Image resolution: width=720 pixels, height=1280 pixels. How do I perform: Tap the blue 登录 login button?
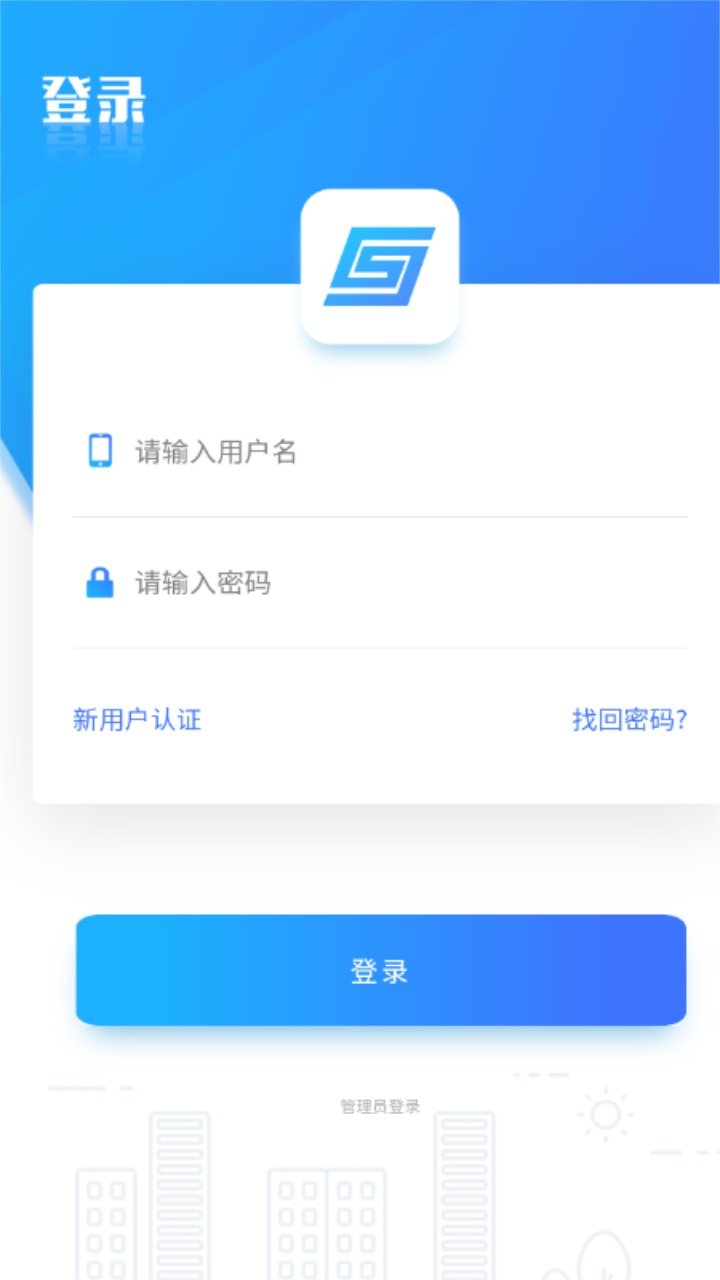[380, 970]
